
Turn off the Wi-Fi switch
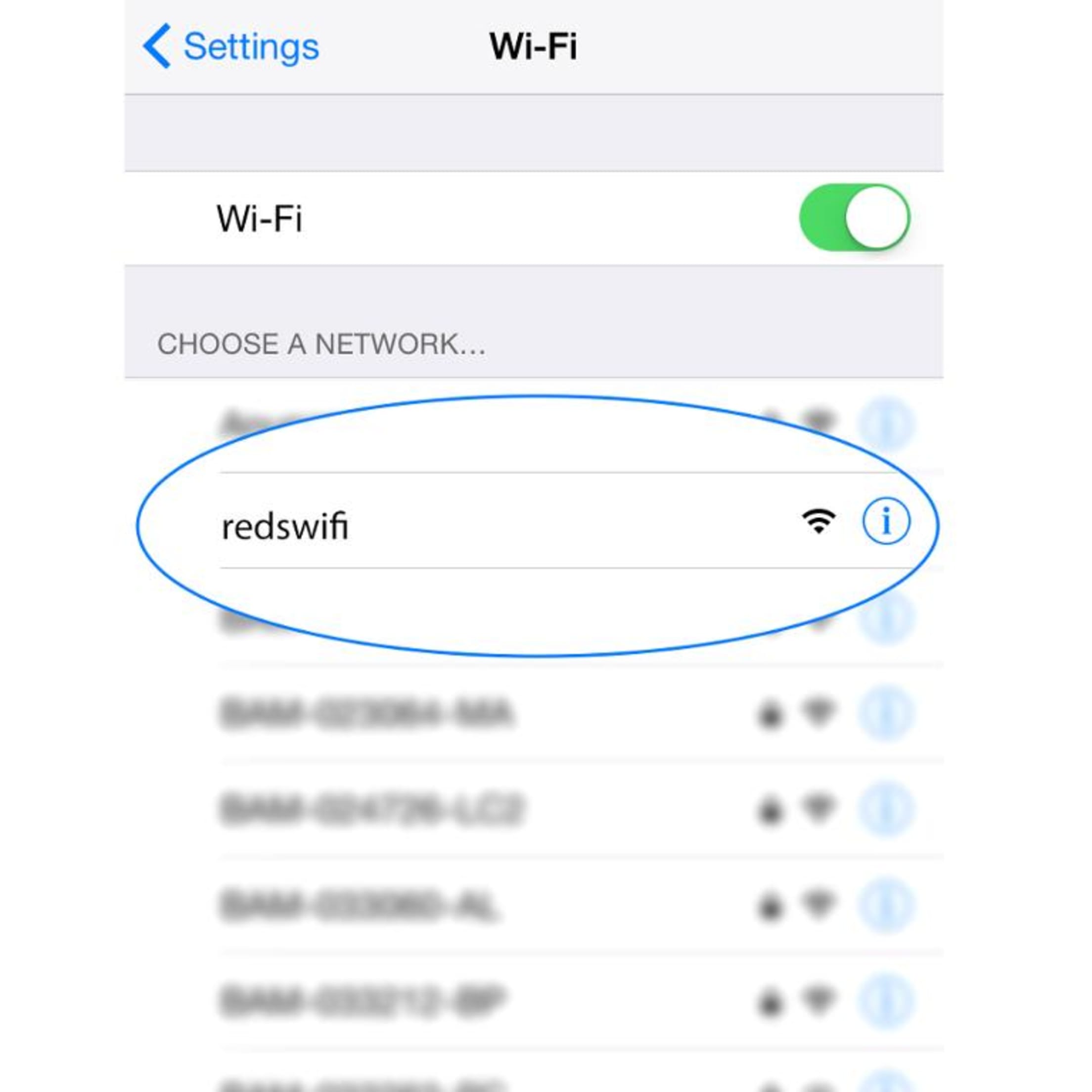854,218
